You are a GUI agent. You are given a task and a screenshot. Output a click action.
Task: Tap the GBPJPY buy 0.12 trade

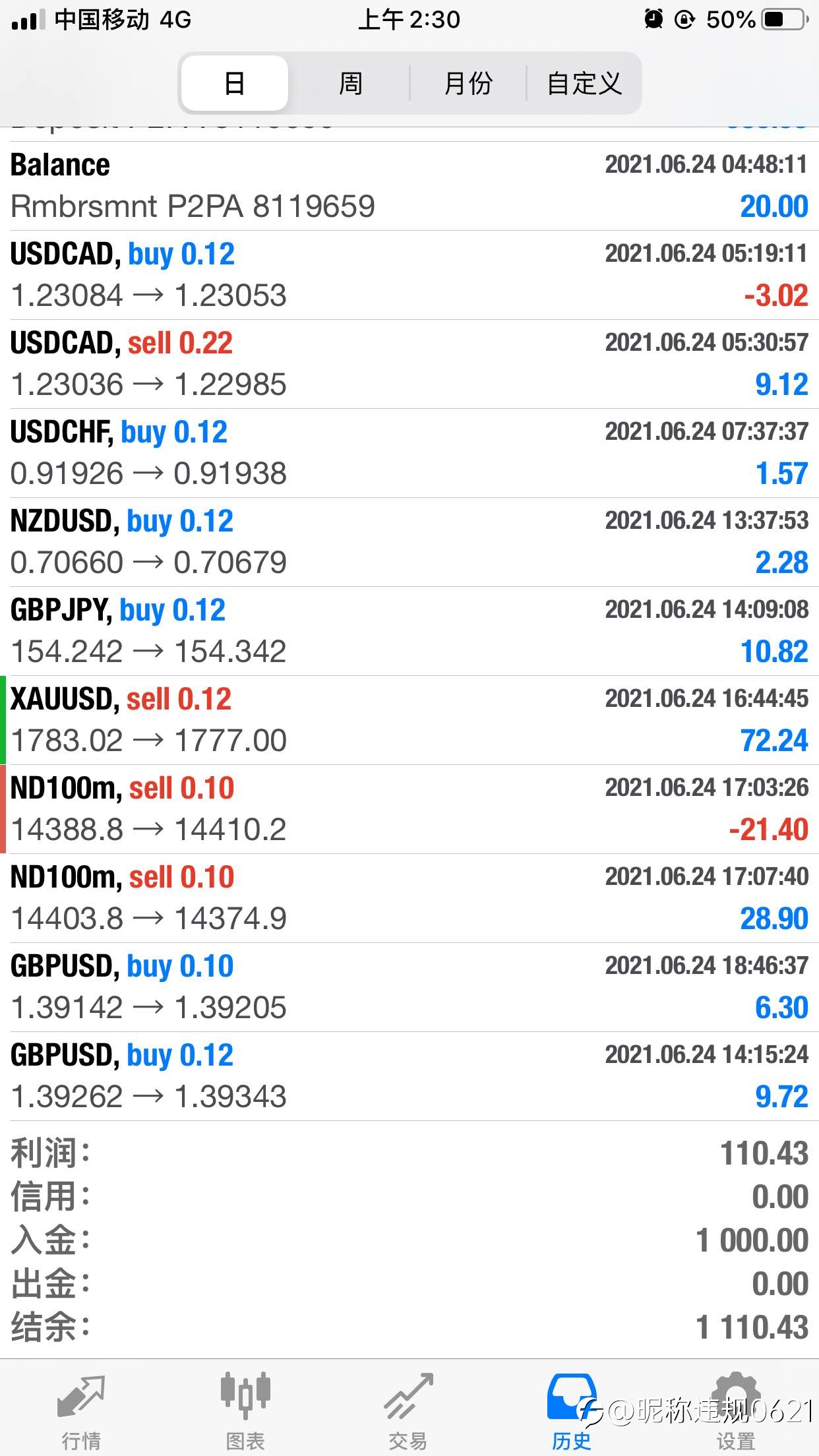(x=409, y=631)
